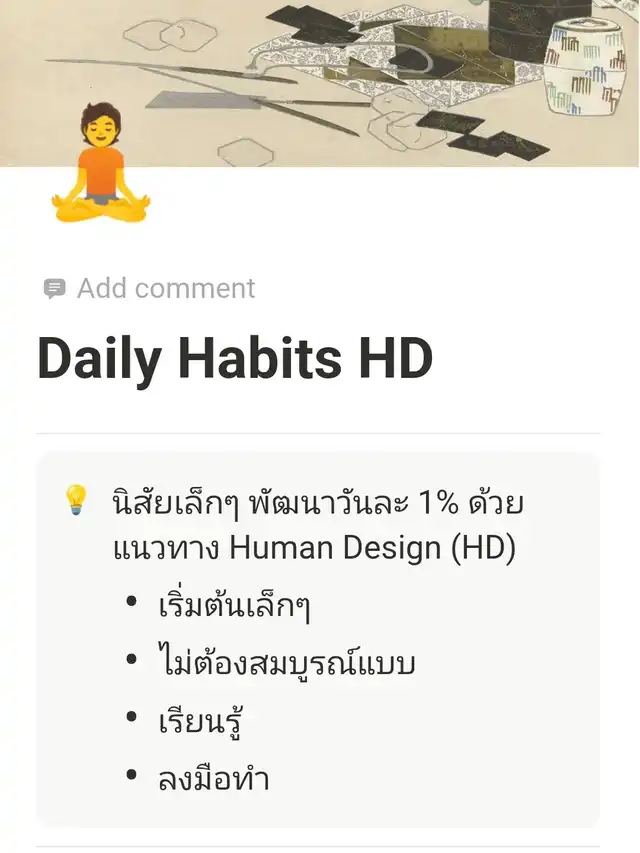
Task: Change the light bulb callout icon
Action: tap(77, 501)
